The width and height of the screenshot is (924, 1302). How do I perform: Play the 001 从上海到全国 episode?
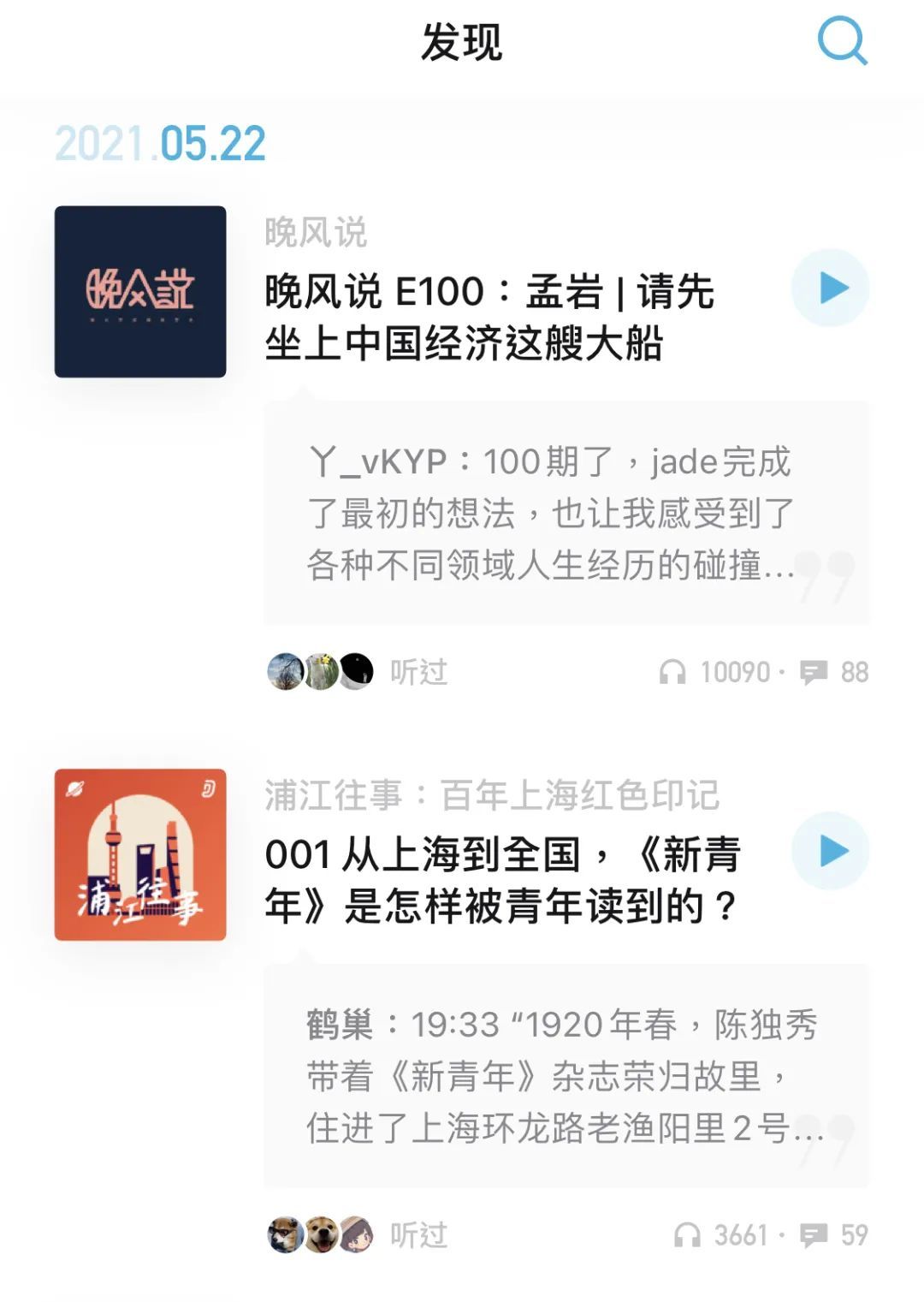point(830,851)
